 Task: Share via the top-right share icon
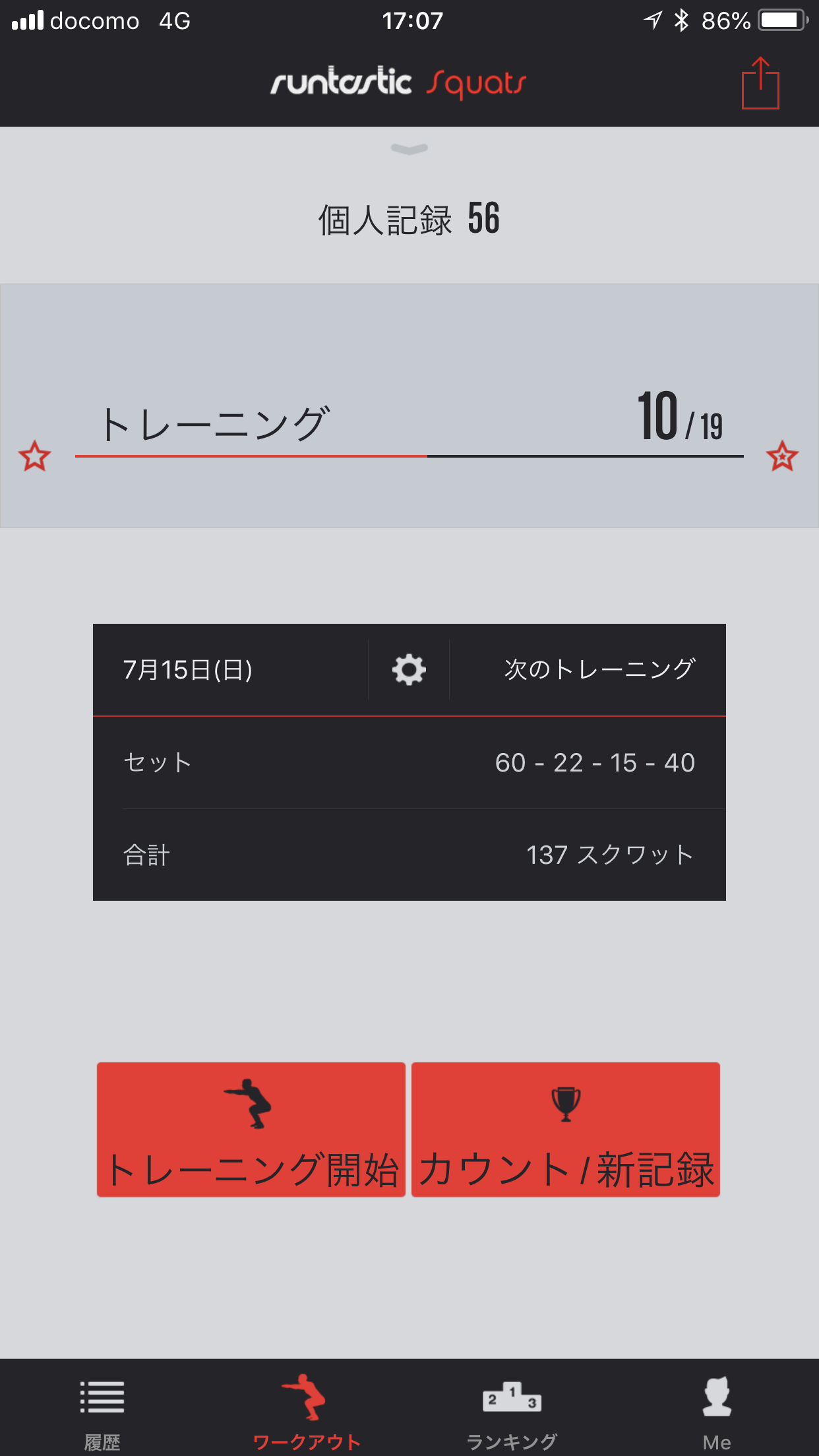click(760, 83)
